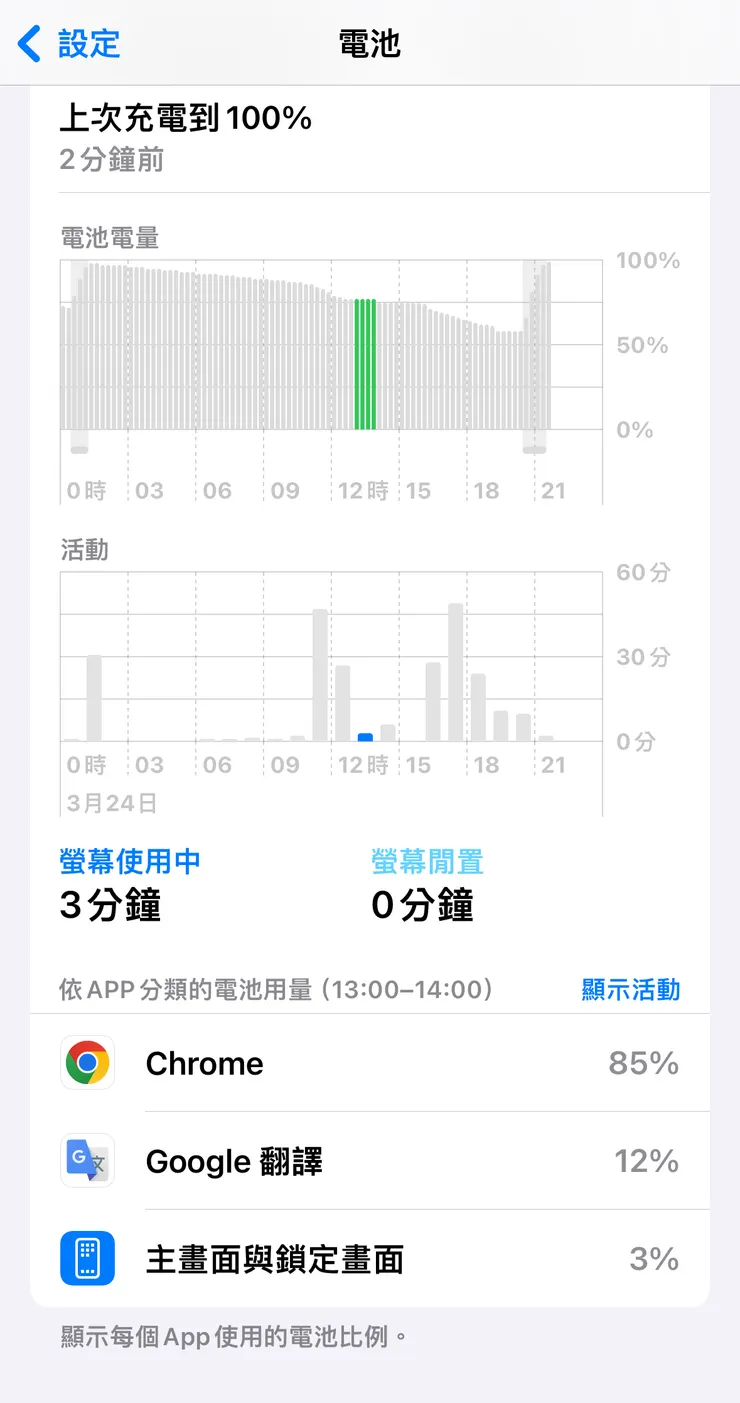Select the Google 翻譯 row showing 12%
This screenshot has width=740, height=1403.
point(370,1161)
